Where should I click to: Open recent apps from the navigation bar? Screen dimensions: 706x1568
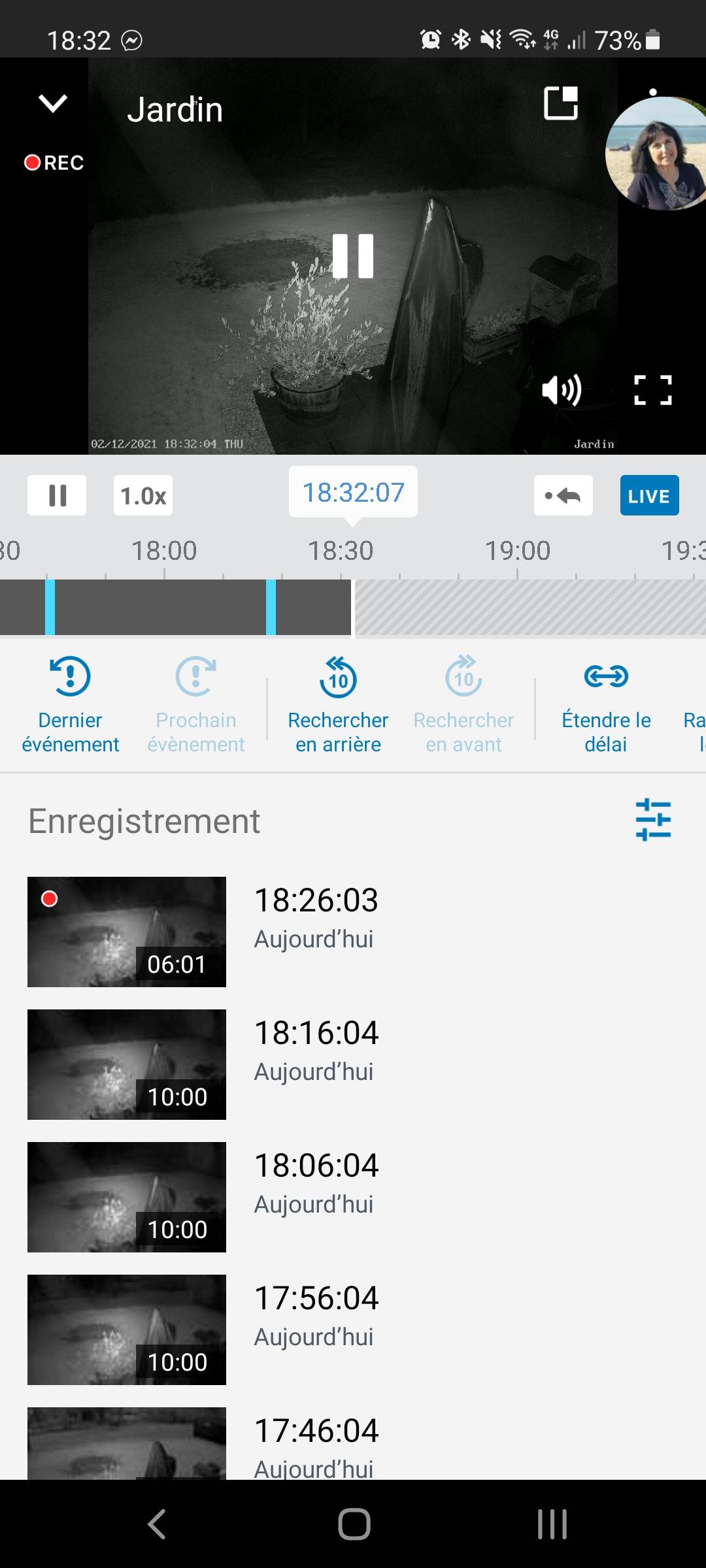552,1524
